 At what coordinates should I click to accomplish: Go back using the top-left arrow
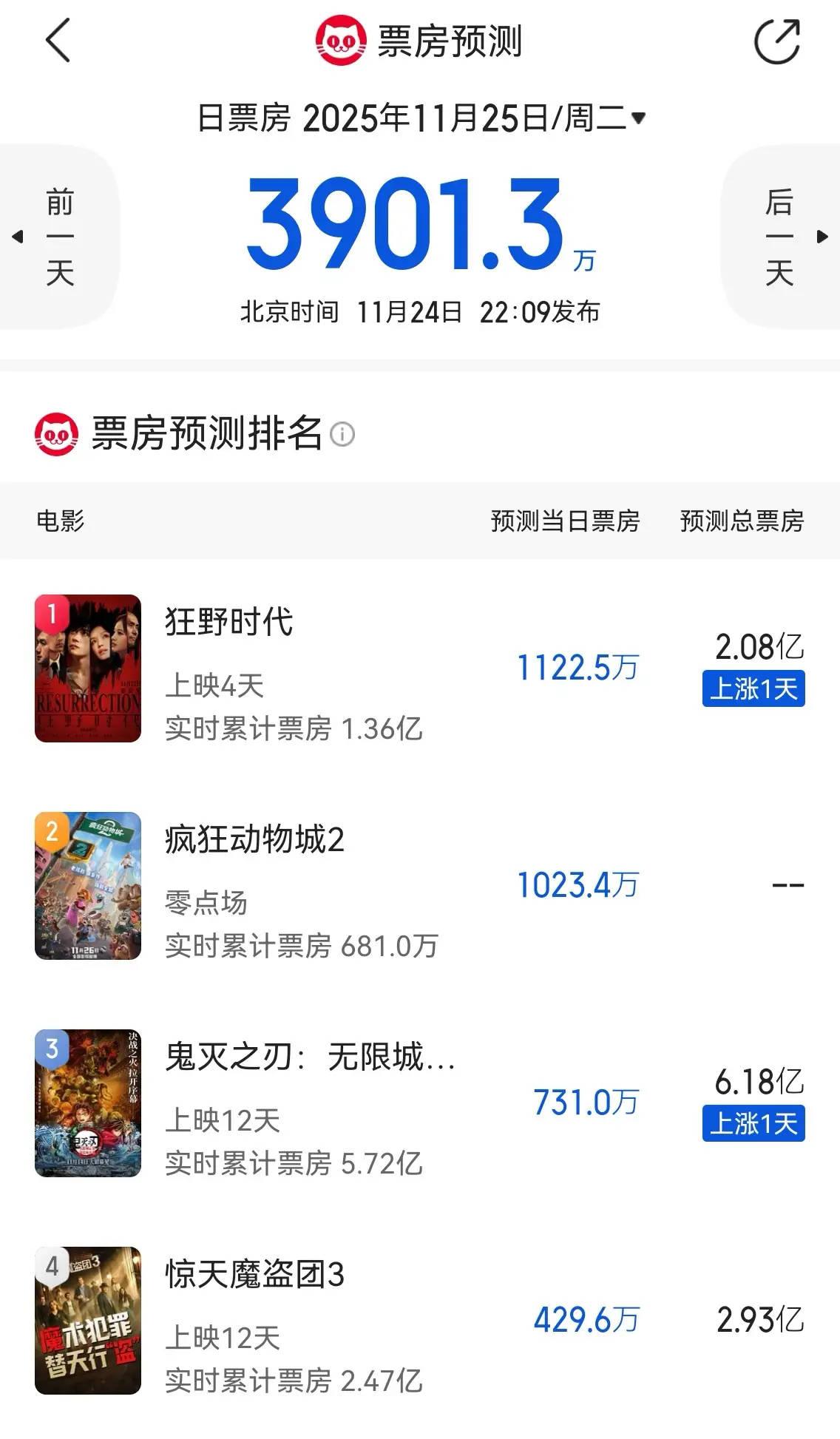point(58,41)
